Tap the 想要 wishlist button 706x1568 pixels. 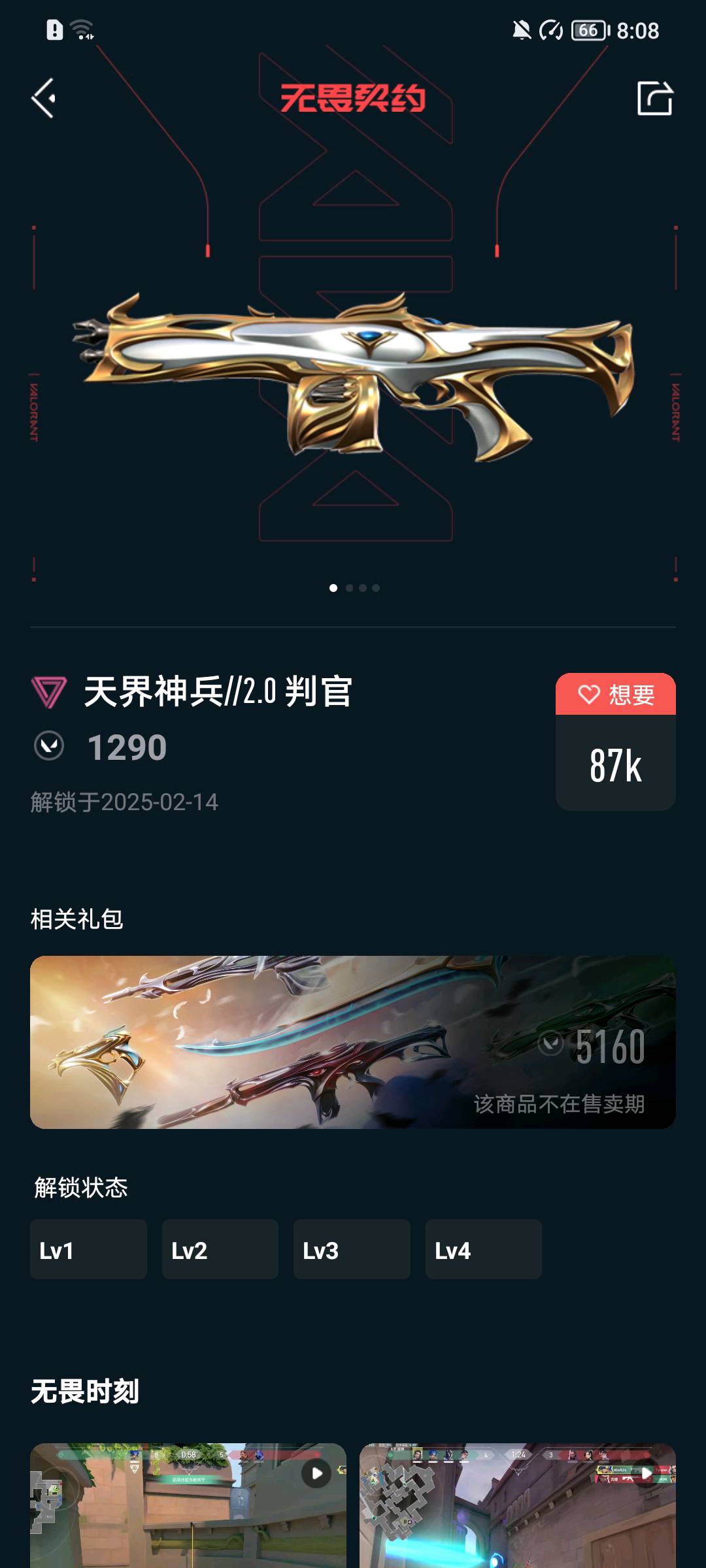(615, 694)
